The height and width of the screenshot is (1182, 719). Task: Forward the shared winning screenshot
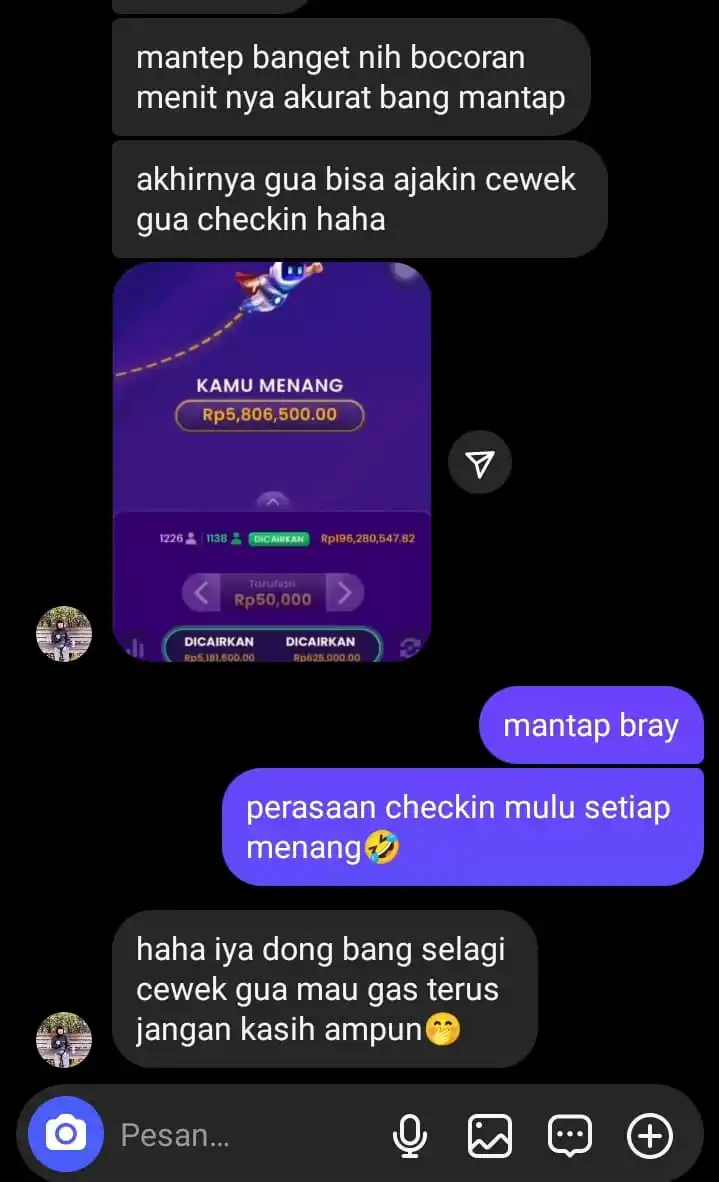tap(480, 462)
